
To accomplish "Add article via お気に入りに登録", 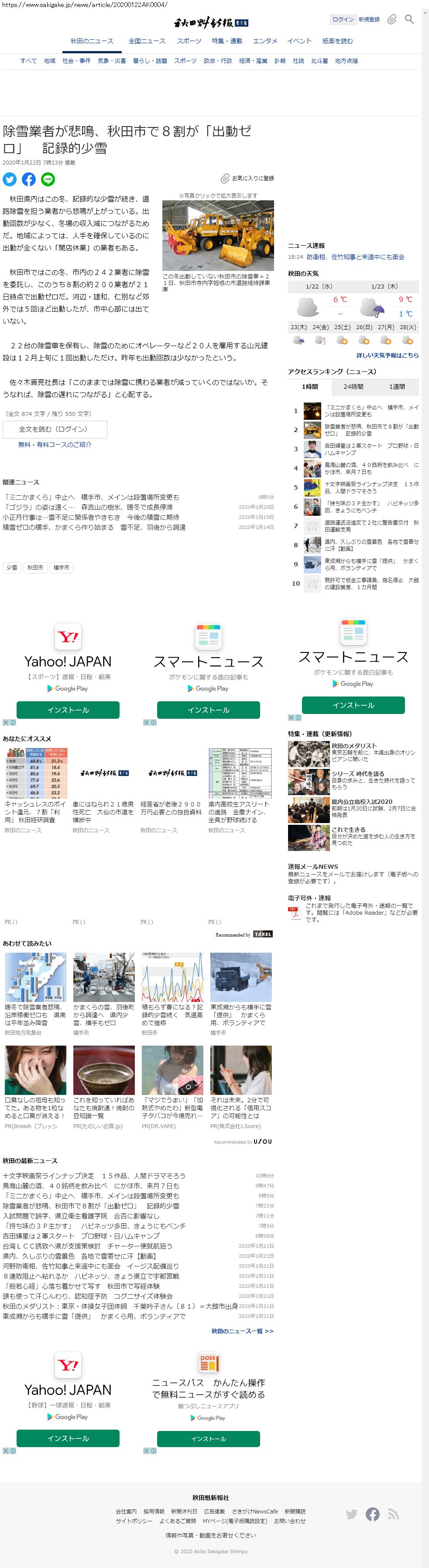I will 247,178.
